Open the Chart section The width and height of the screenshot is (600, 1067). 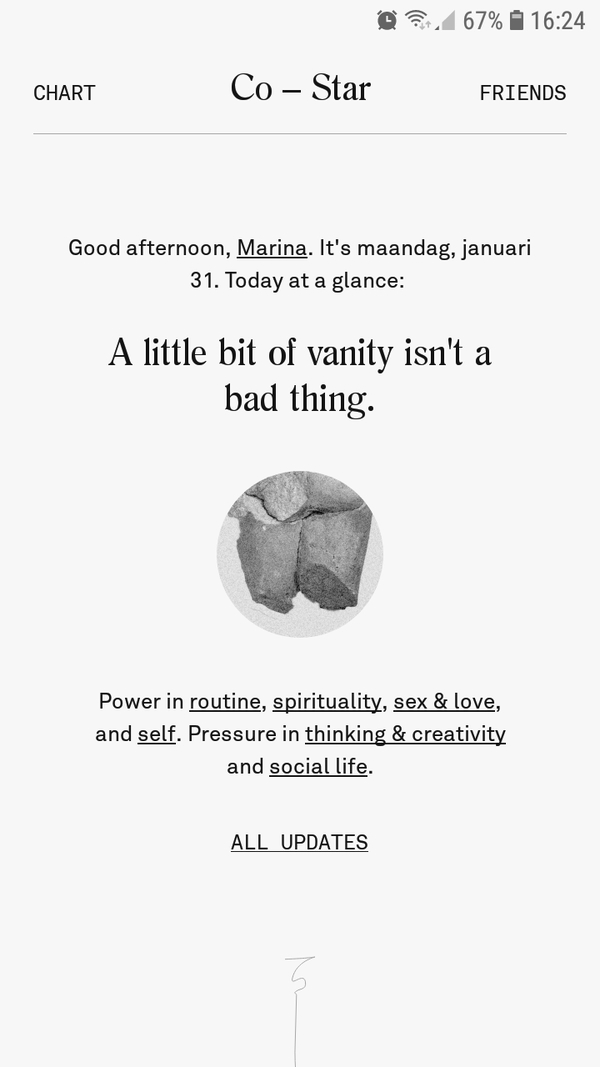point(64,93)
